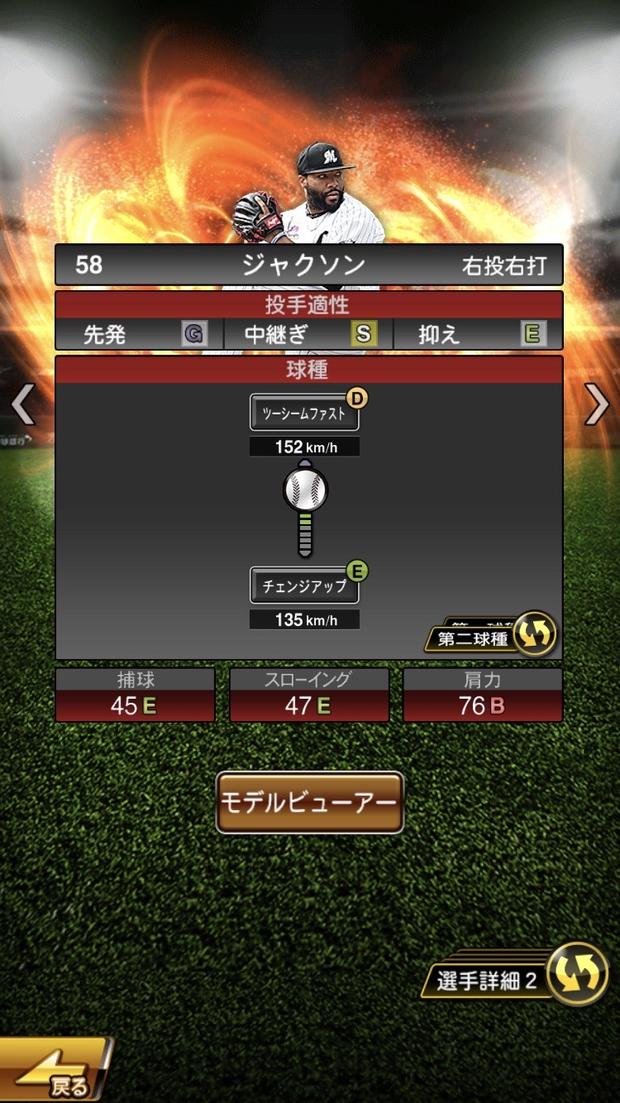Show next player with right arrow
Viewport: 620px width, 1103px height.
click(596, 405)
